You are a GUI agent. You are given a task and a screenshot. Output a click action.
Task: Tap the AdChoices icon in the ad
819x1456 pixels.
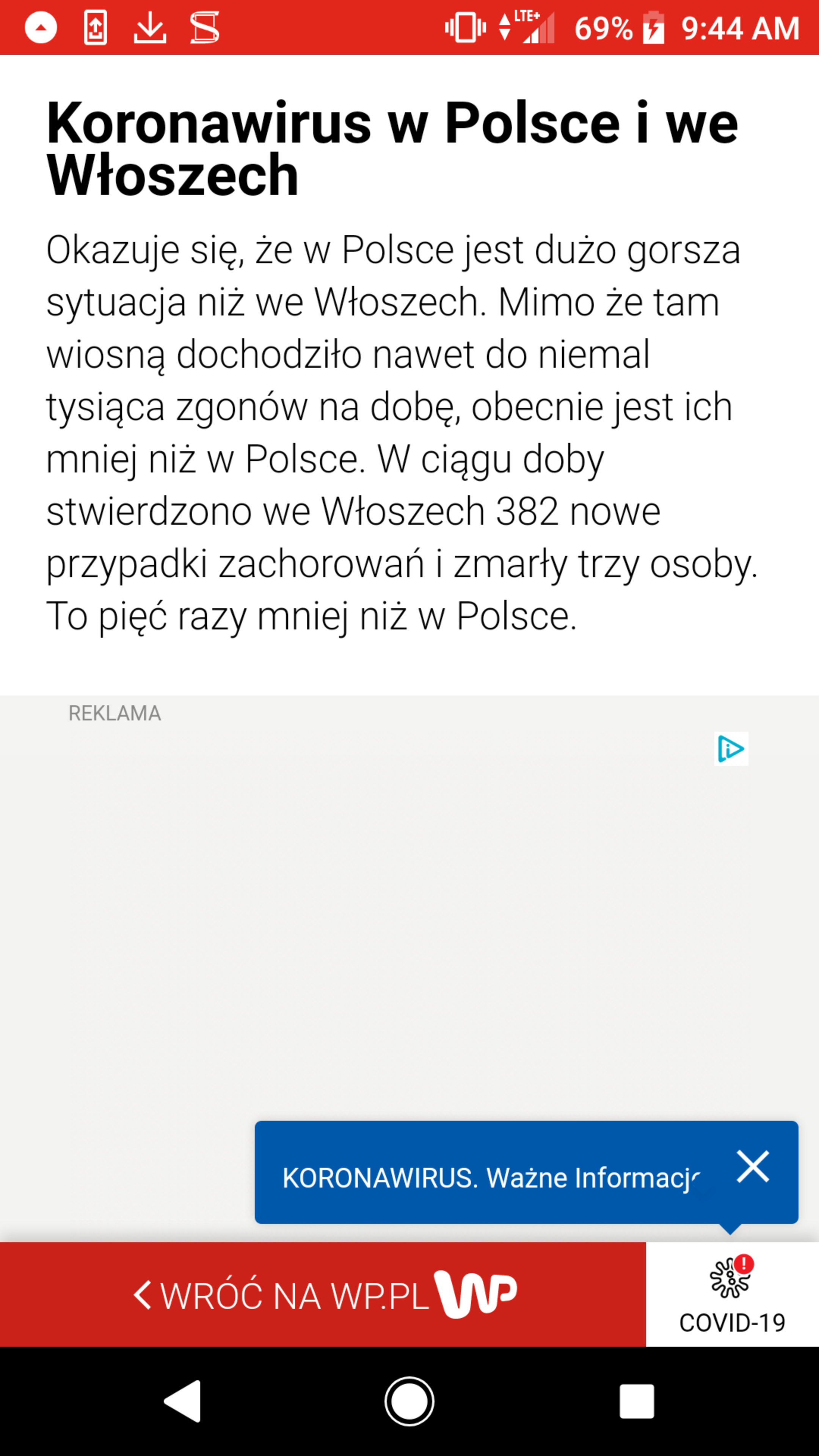point(731,749)
